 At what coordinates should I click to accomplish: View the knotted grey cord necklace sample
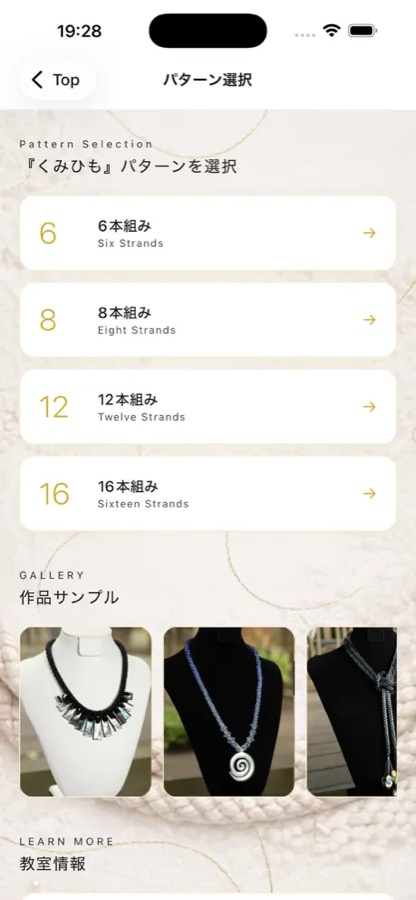coord(352,712)
